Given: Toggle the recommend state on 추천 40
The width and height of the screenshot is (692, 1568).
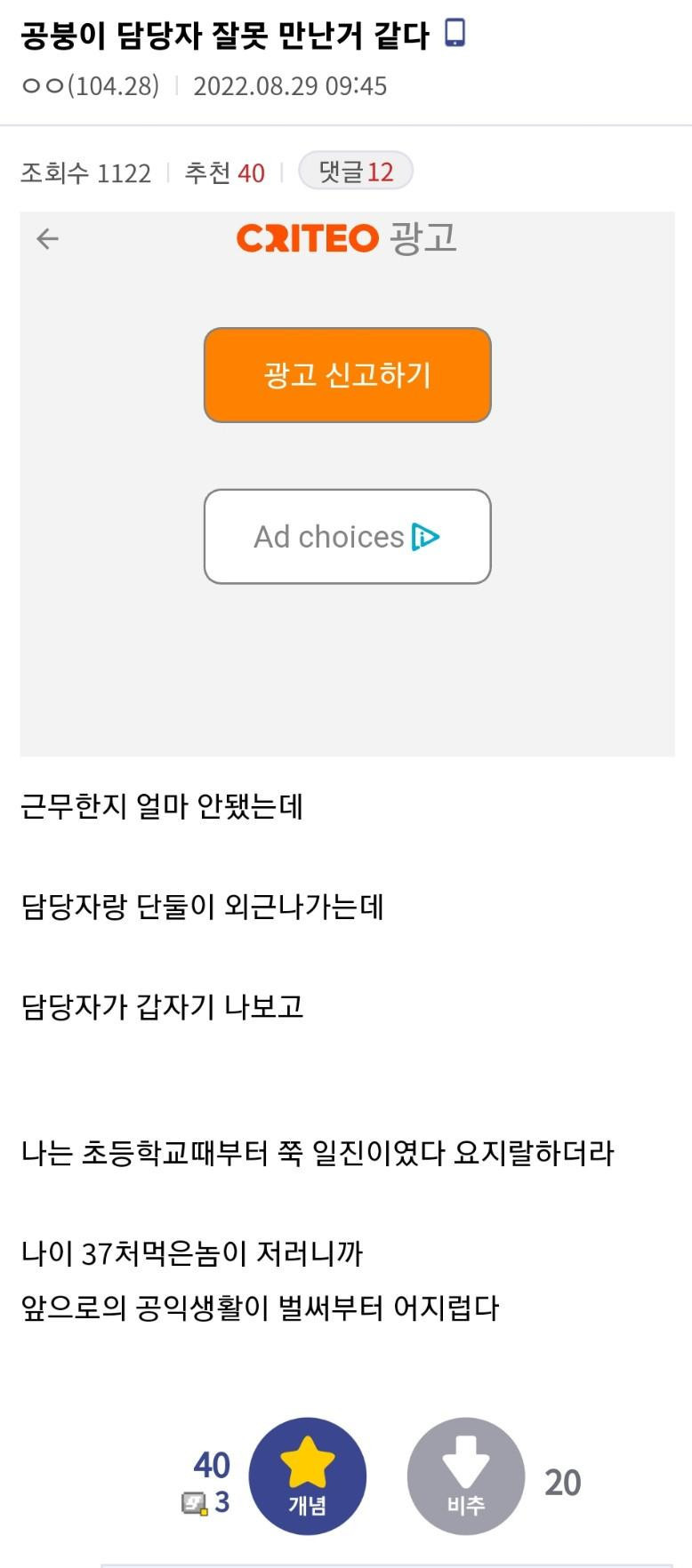Looking at the screenshot, I should (224, 172).
